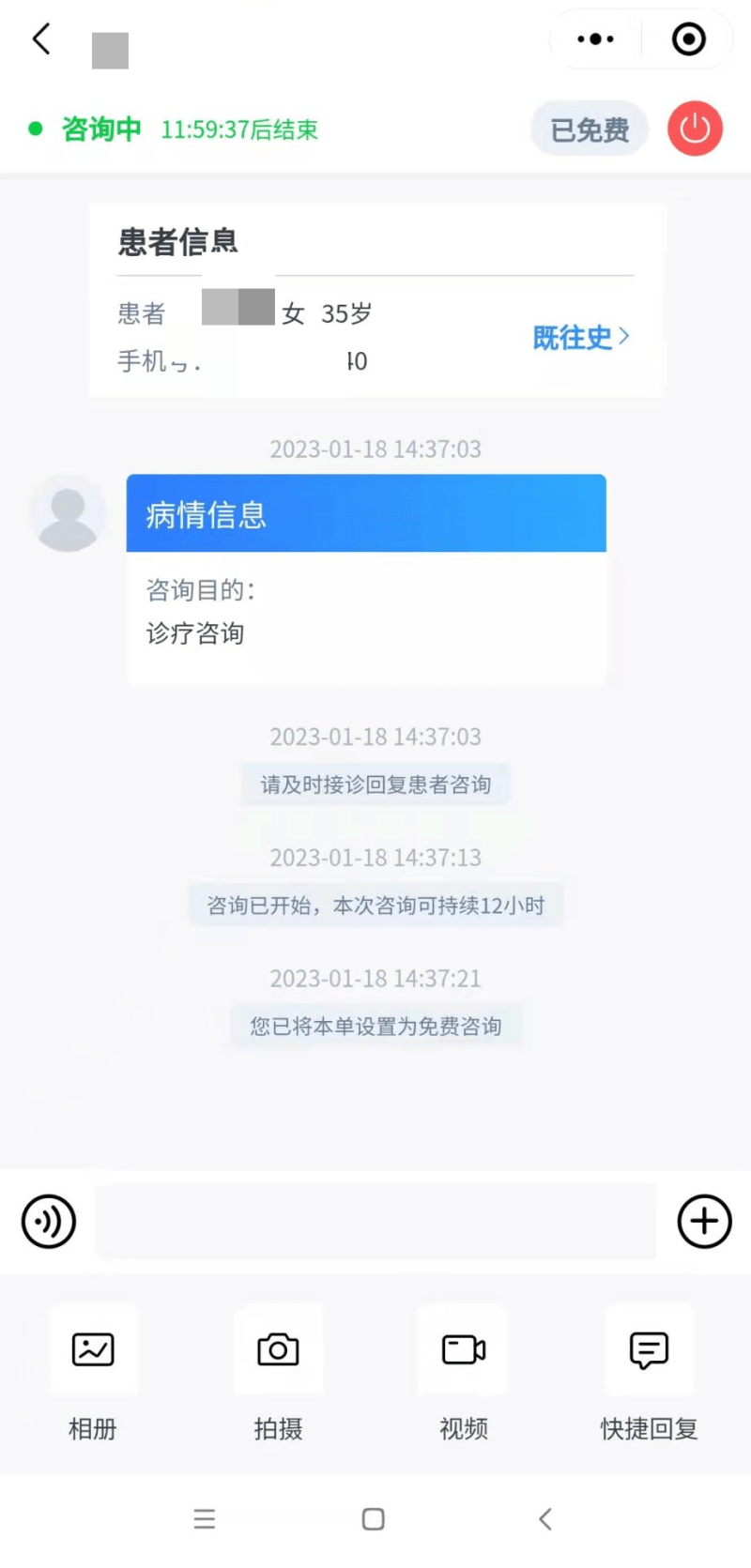Take a photo with 拍摄
Image resolution: width=751 pixels, height=1568 pixels.
tap(278, 1372)
